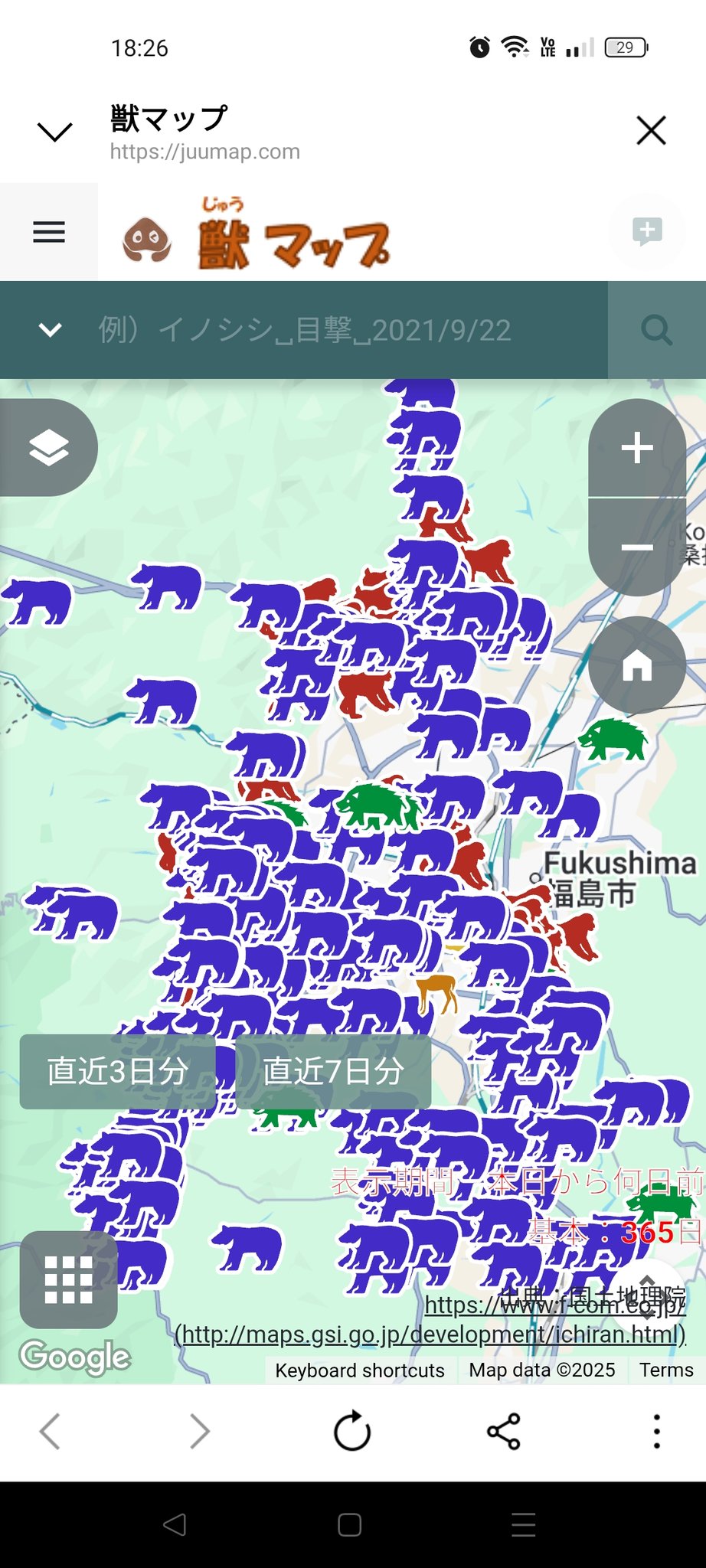Zoom in on the map
Image resolution: width=706 pixels, height=1568 pixels.
click(x=637, y=448)
